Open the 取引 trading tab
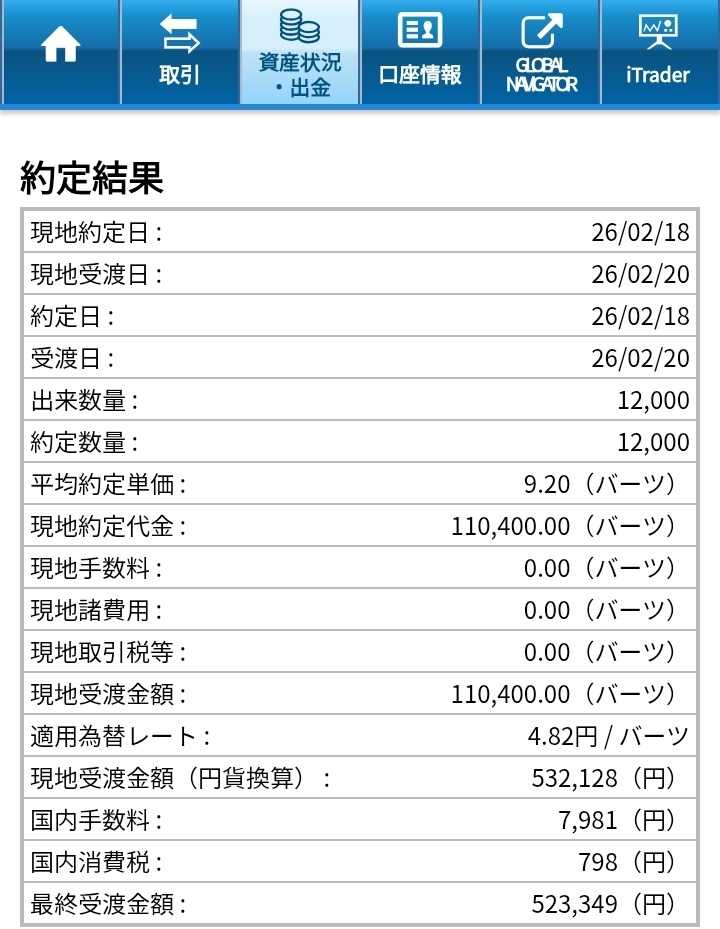 pos(180,50)
